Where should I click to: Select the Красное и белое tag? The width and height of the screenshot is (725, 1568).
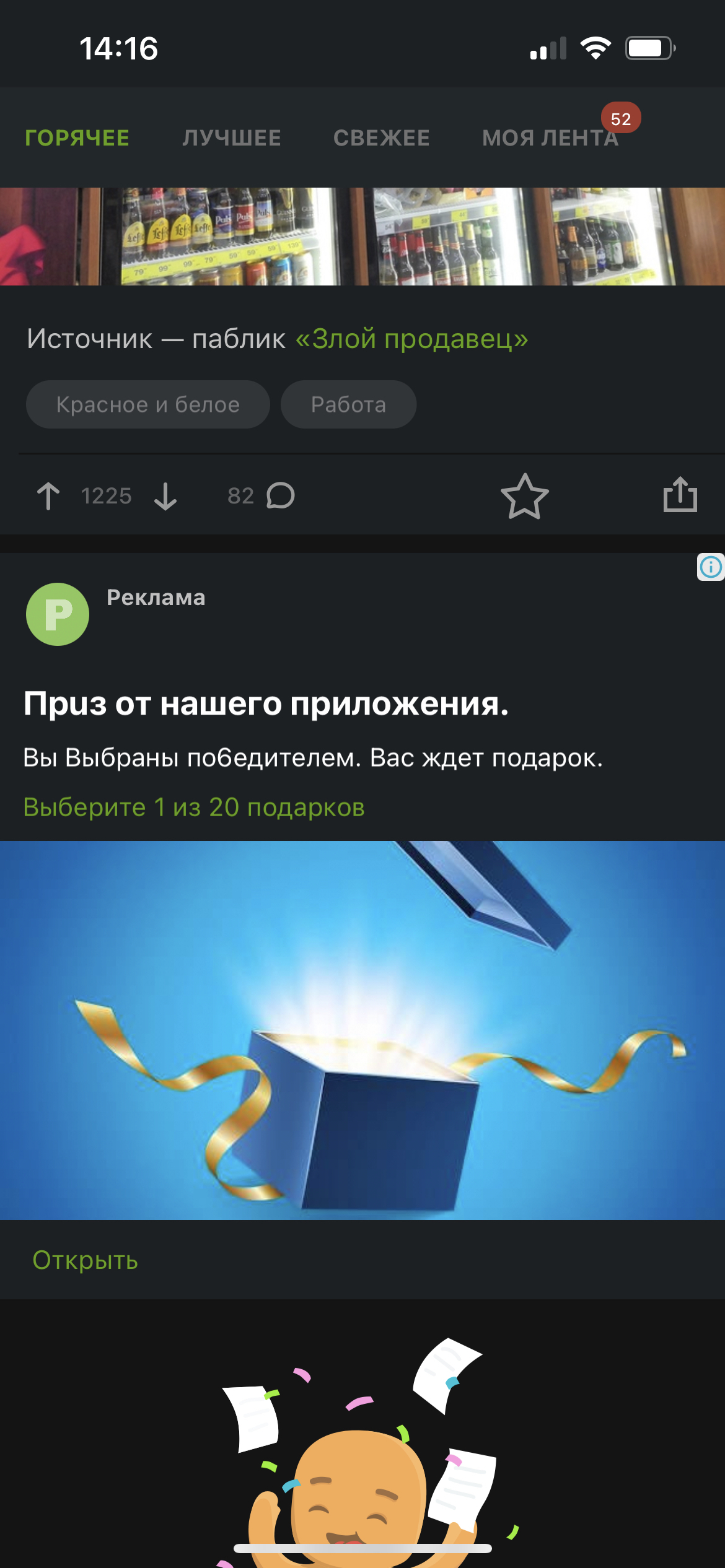pos(147,404)
